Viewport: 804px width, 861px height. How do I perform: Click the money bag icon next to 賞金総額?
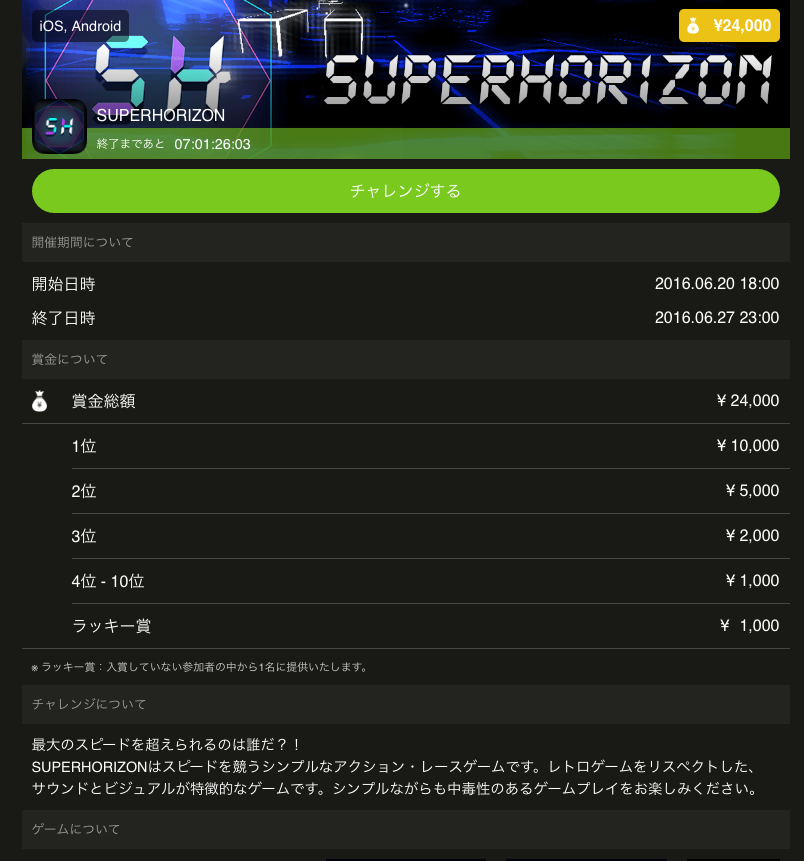click(40, 400)
